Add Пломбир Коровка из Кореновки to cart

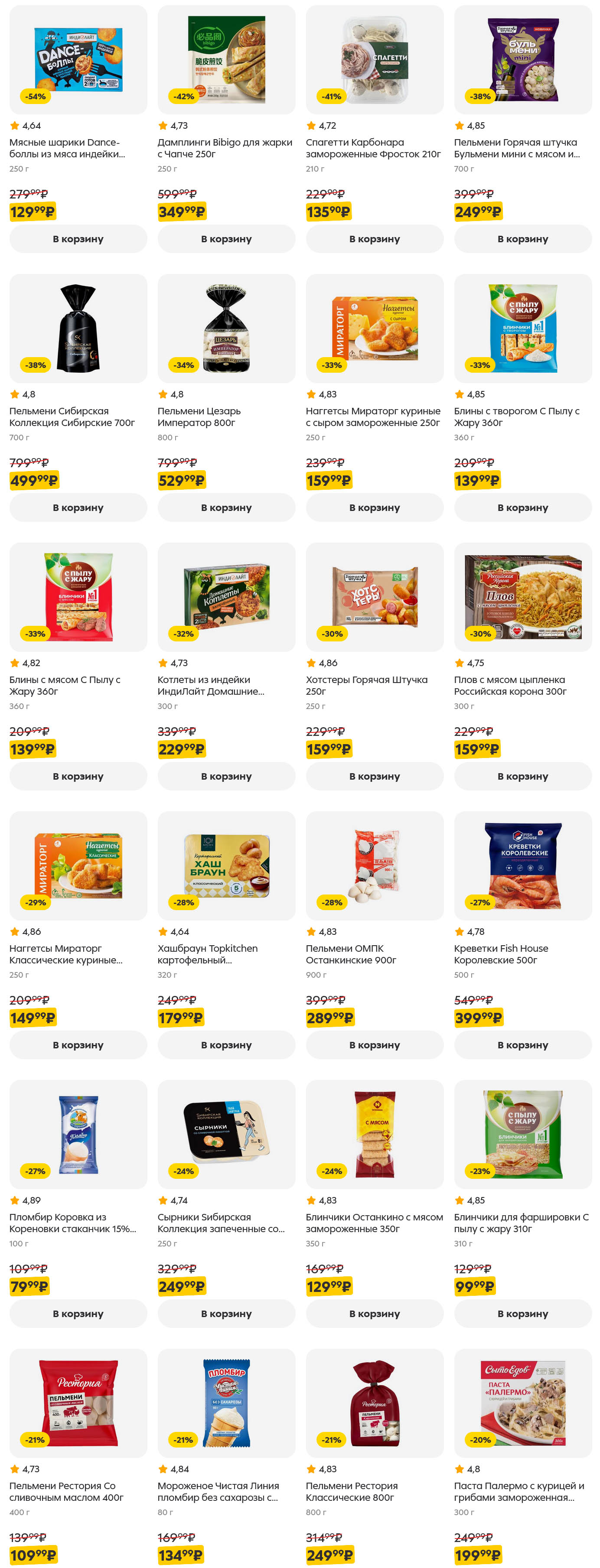pyautogui.click(x=78, y=1313)
